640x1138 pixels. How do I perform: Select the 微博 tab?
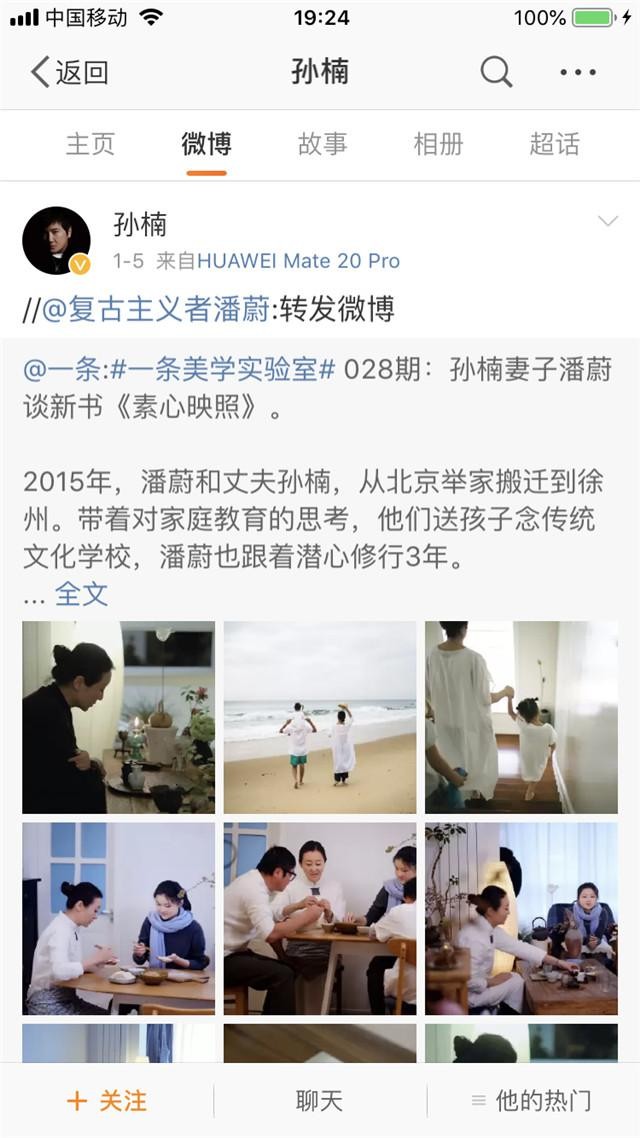point(207,144)
